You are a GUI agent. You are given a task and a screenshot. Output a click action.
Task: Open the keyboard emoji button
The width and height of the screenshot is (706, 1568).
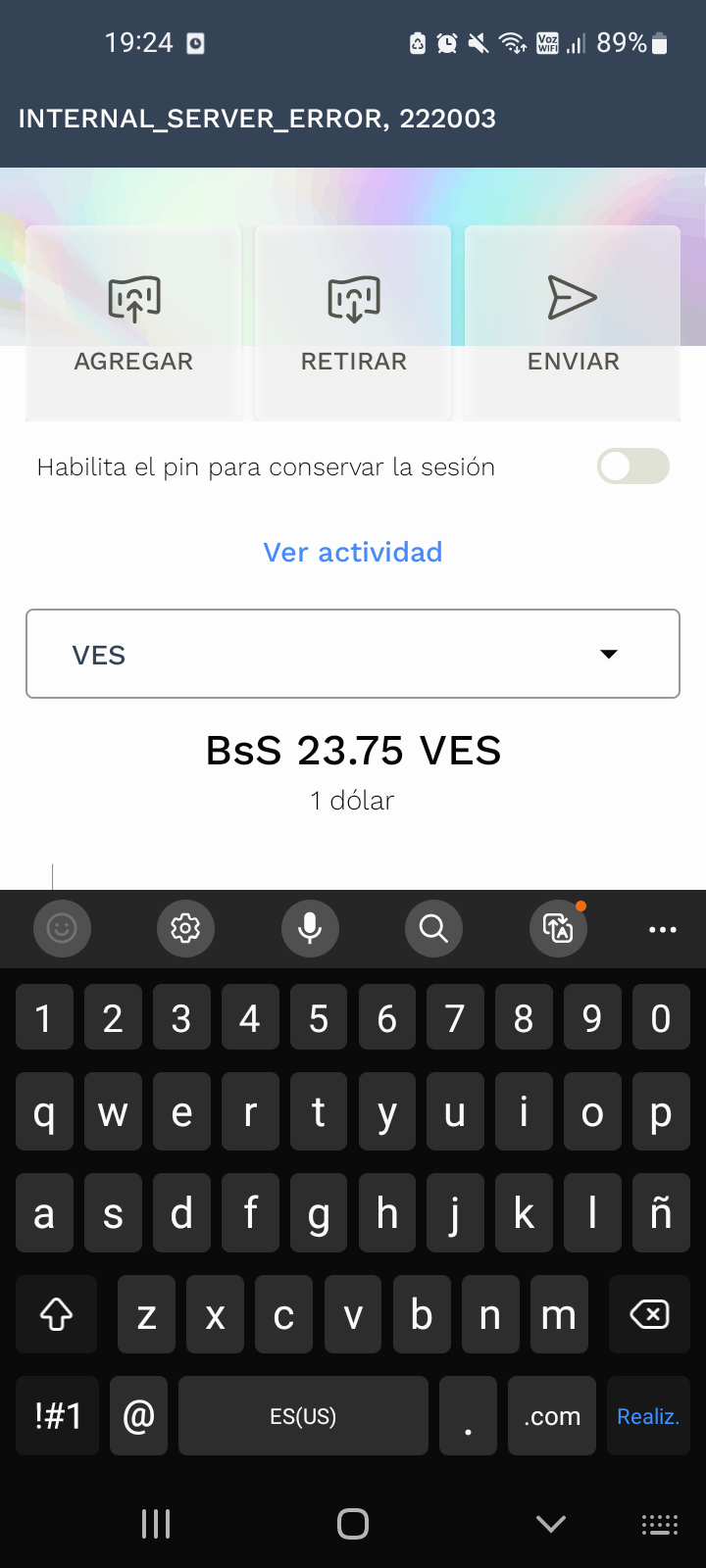(62, 928)
